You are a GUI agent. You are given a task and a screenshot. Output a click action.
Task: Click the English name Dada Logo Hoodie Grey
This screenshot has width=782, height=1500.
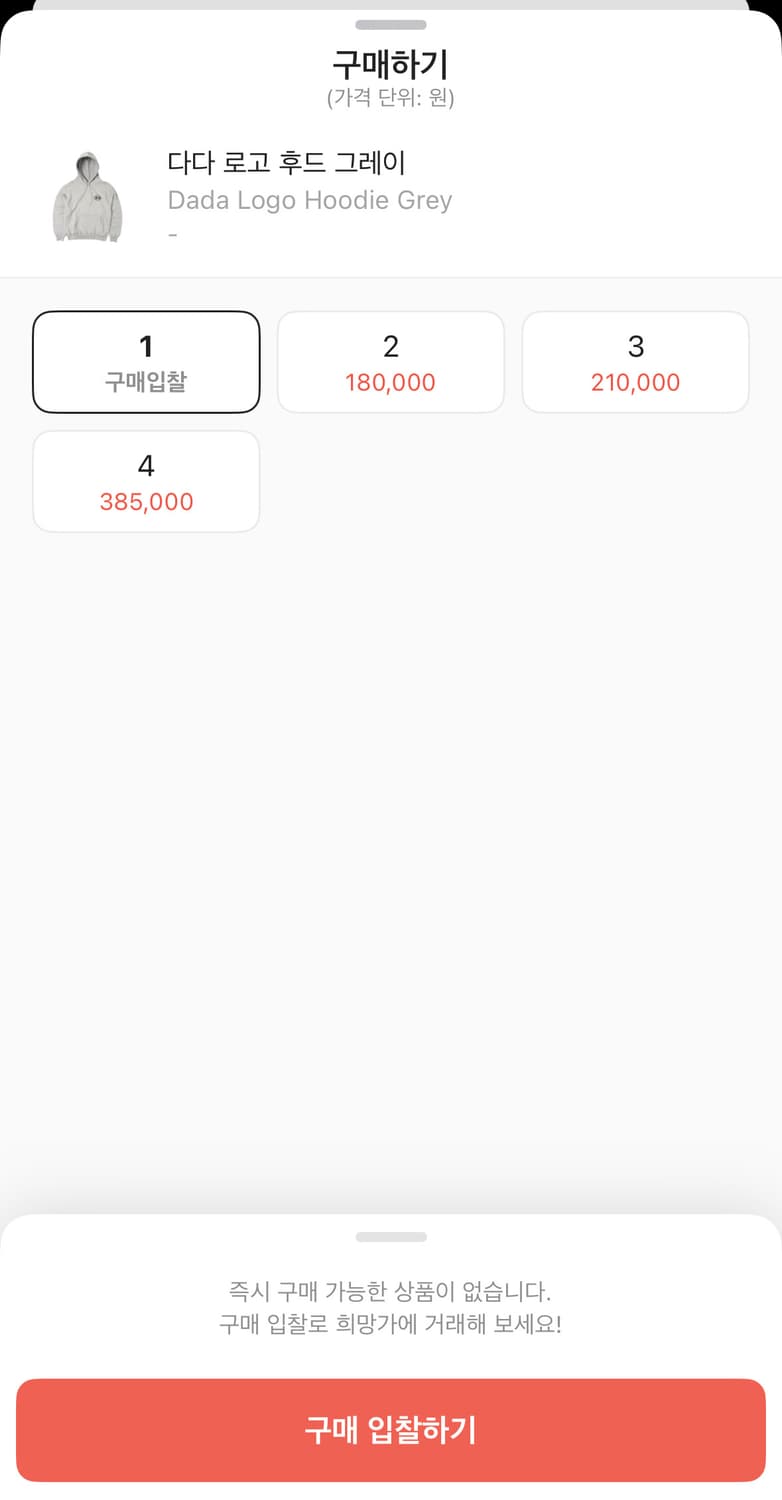pyautogui.click(x=309, y=200)
